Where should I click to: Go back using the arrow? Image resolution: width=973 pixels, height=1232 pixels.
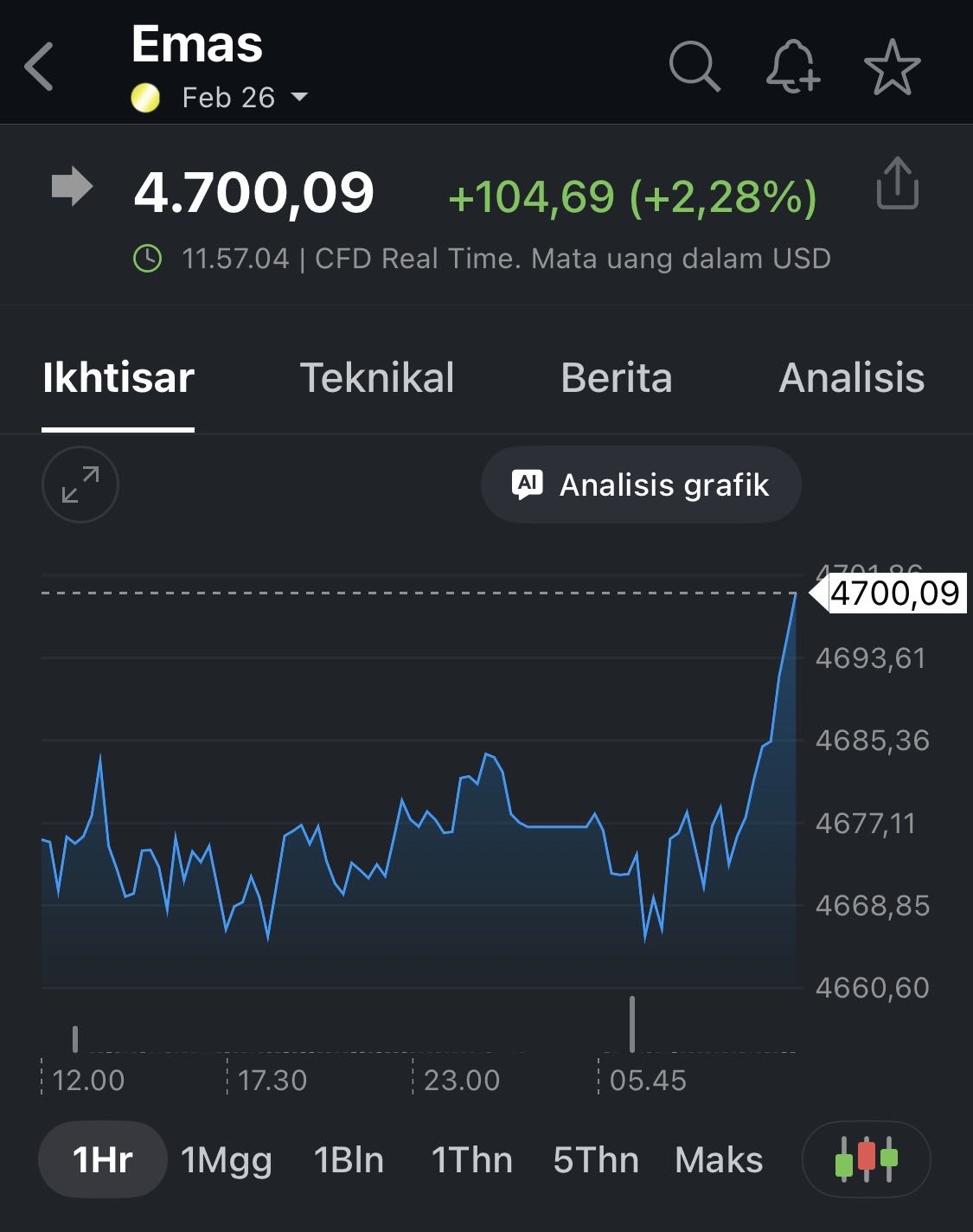pos(40,67)
